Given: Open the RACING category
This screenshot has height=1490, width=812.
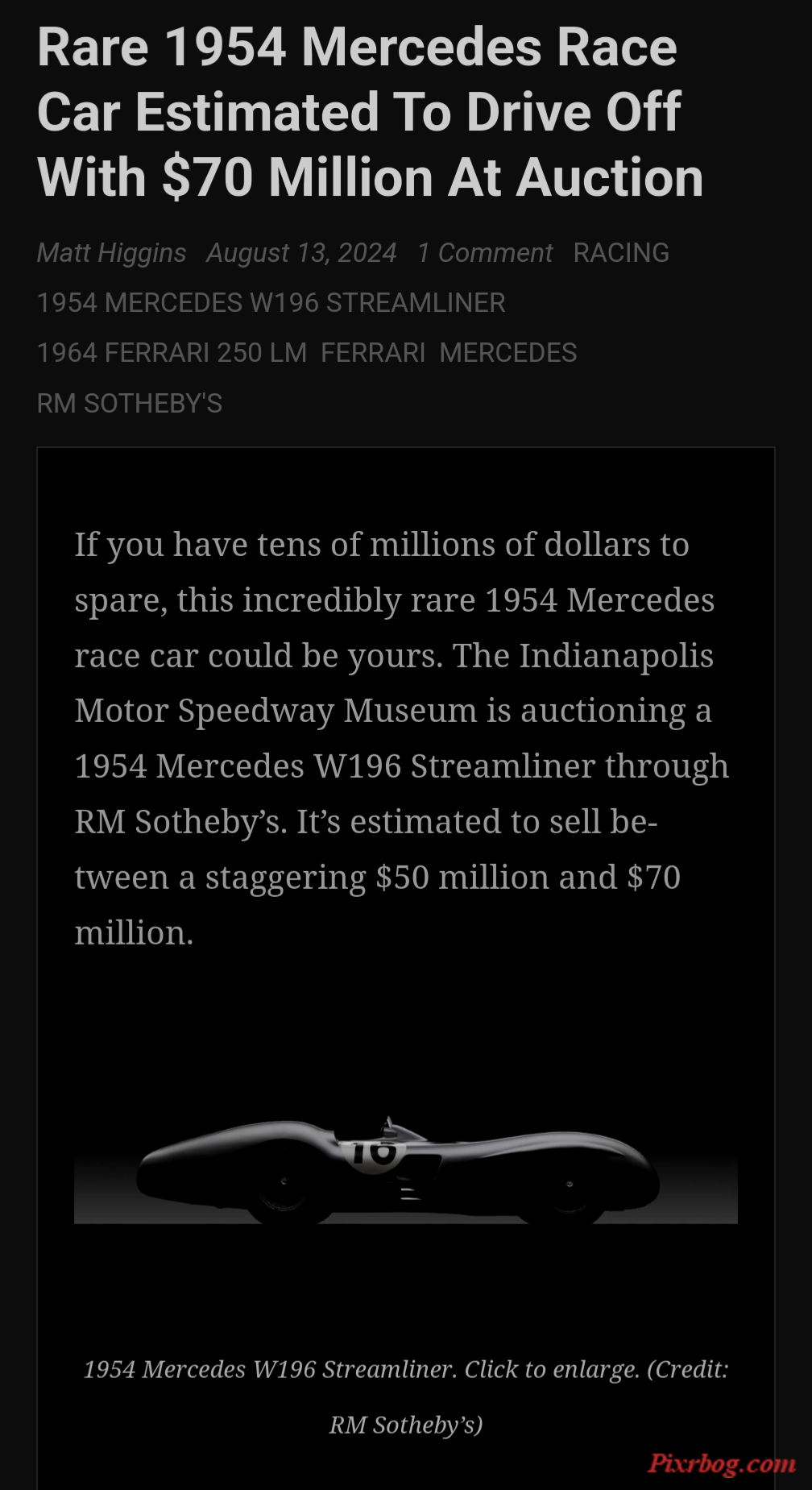Looking at the screenshot, I should click(621, 253).
